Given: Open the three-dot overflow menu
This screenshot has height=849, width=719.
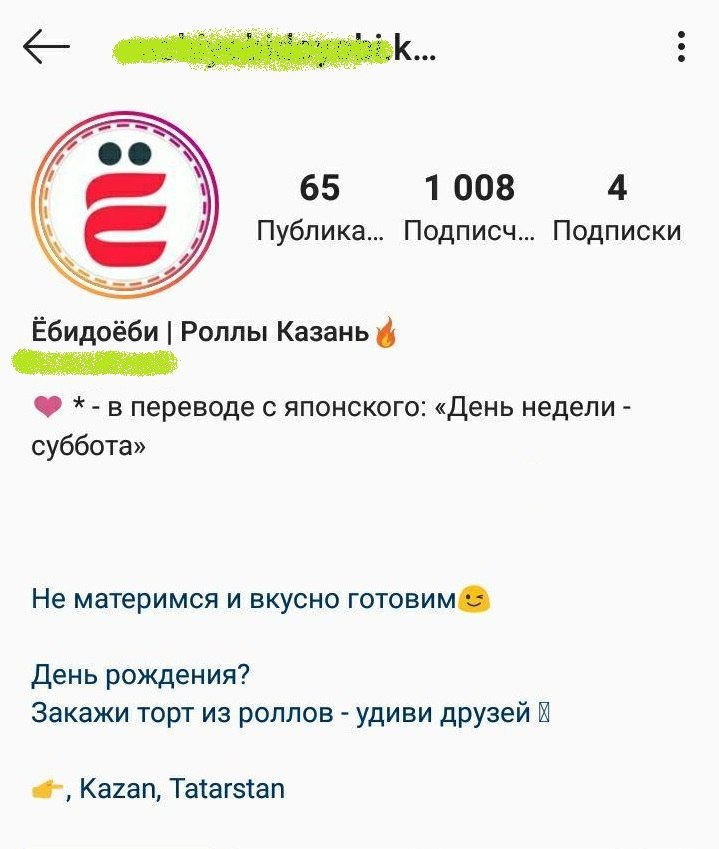Looking at the screenshot, I should [x=681, y=47].
